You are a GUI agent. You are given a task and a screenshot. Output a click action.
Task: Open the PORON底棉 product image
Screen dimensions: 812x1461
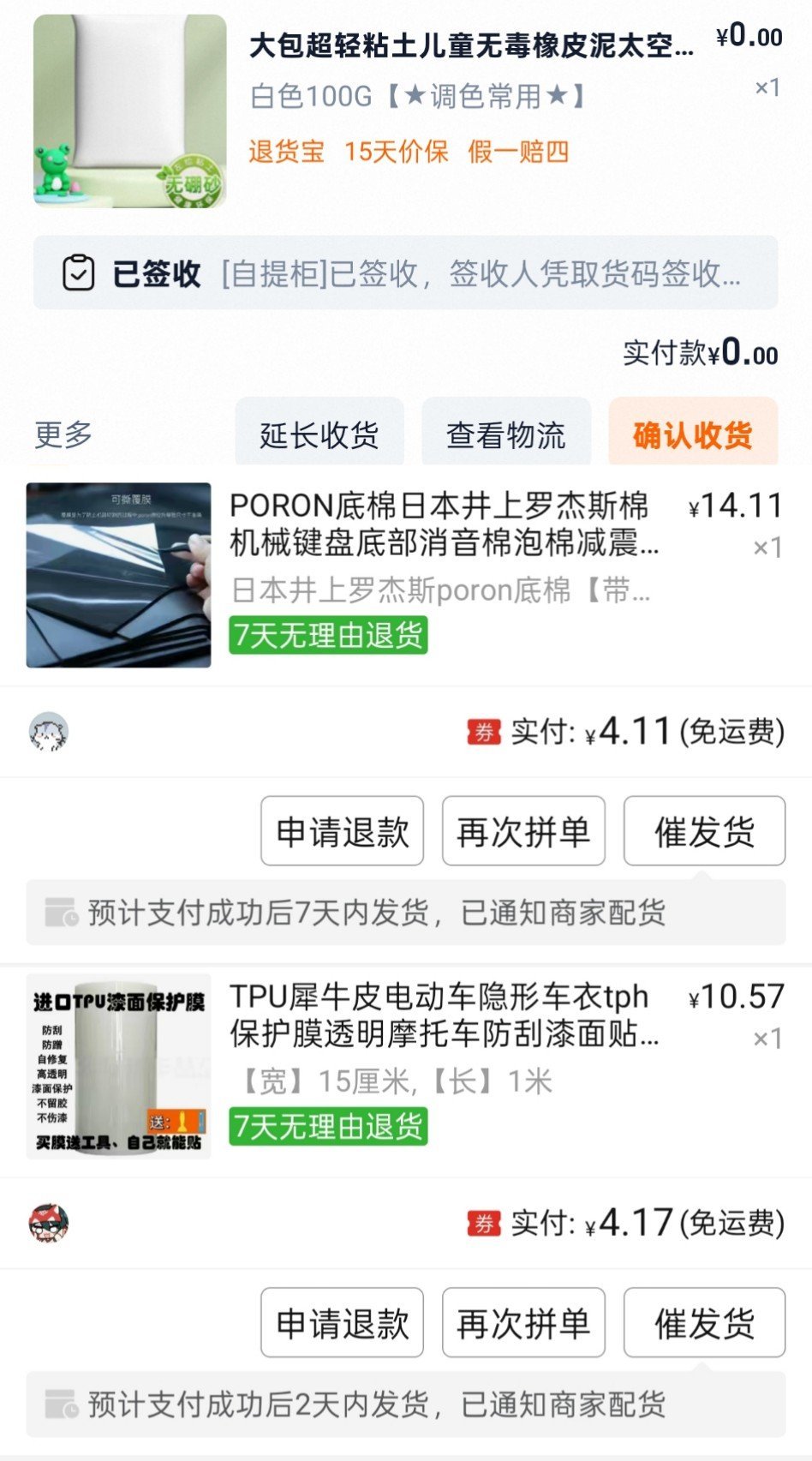[x=119, y=575]
